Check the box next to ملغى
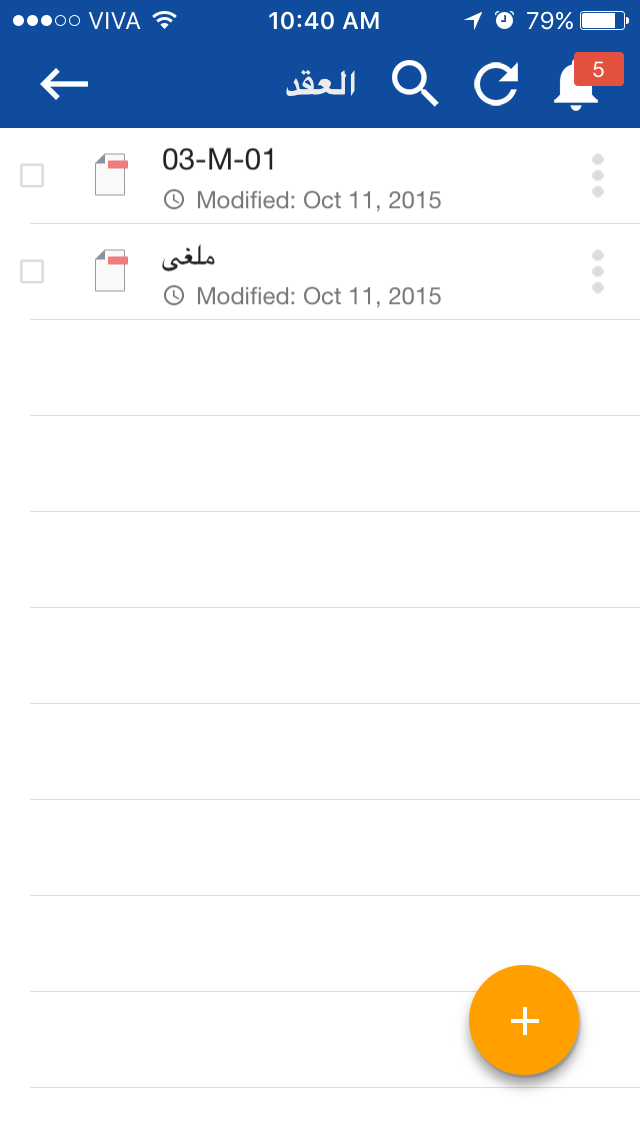 32,271
